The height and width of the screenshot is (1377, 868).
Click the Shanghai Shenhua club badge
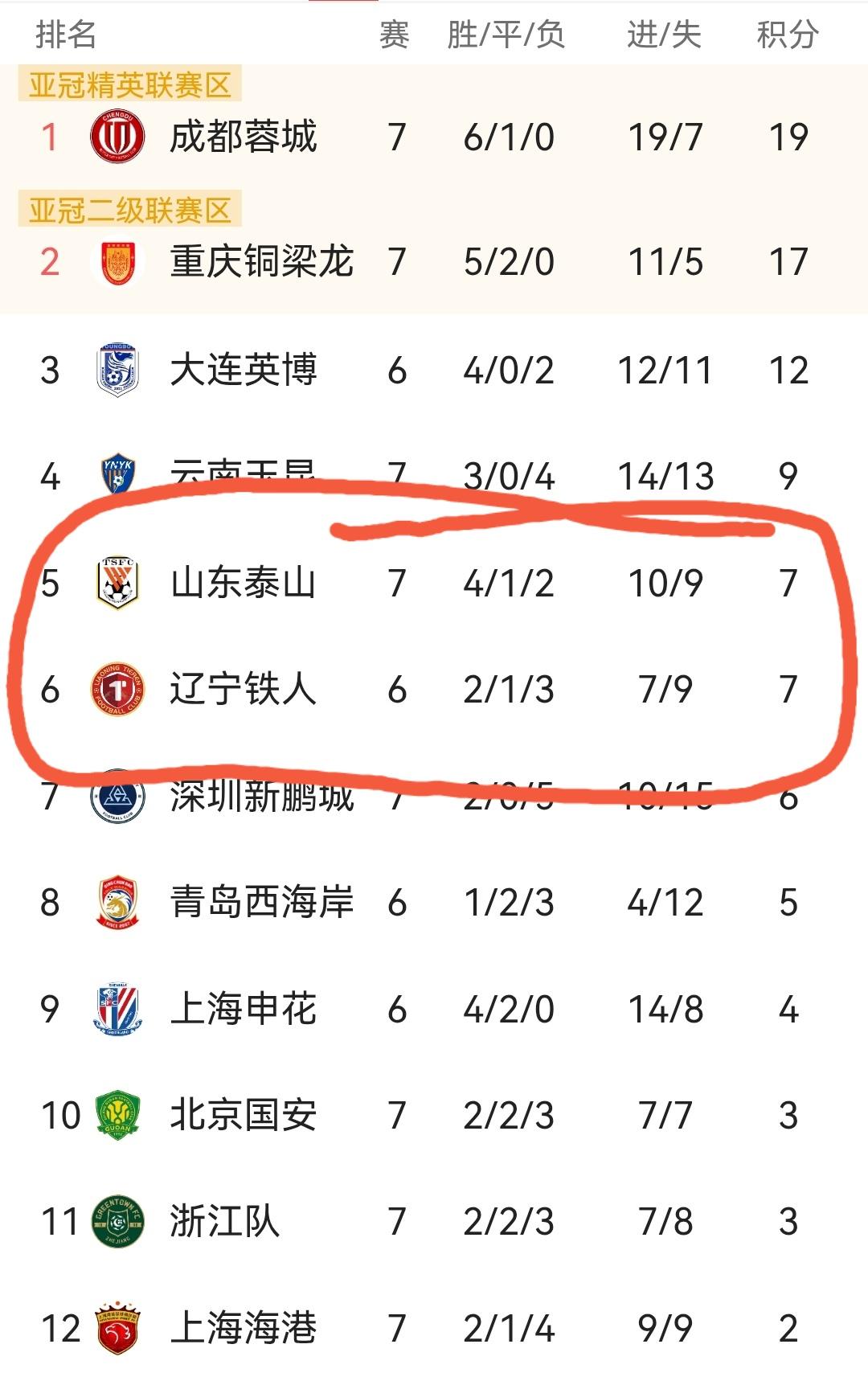point(117,1009)
